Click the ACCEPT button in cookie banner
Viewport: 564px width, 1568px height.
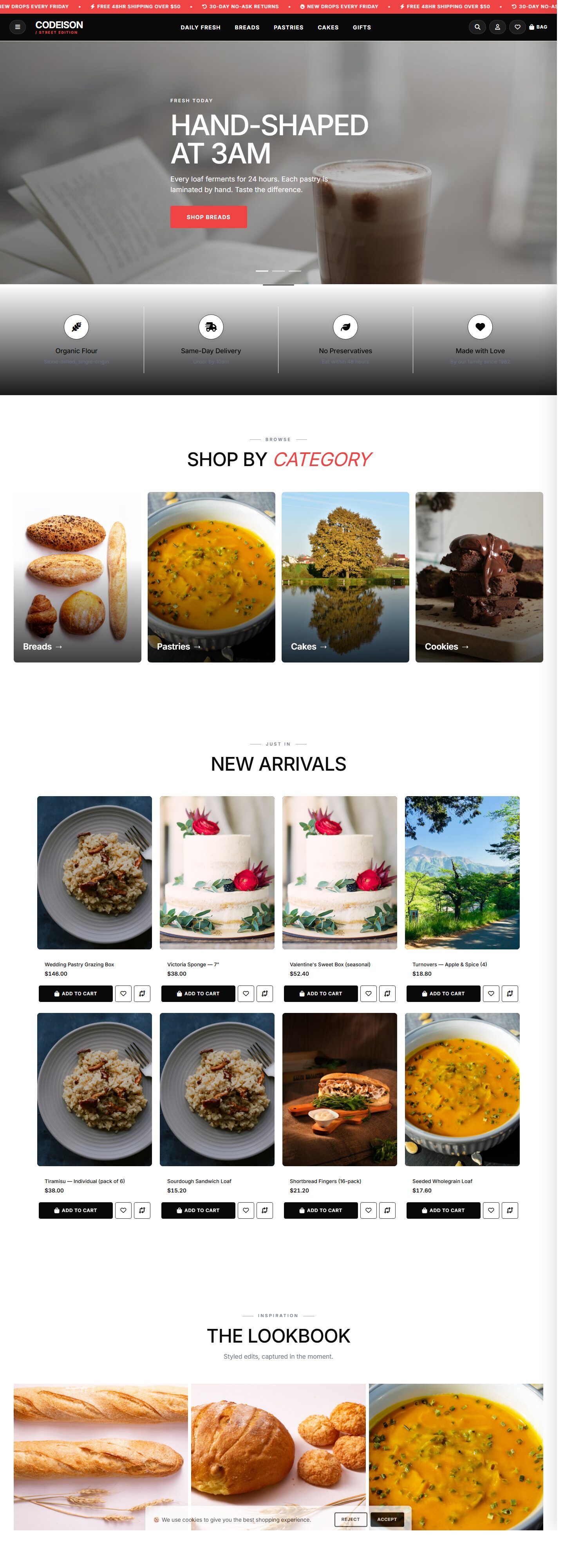pyautogui.click(x=388, y=1519)
